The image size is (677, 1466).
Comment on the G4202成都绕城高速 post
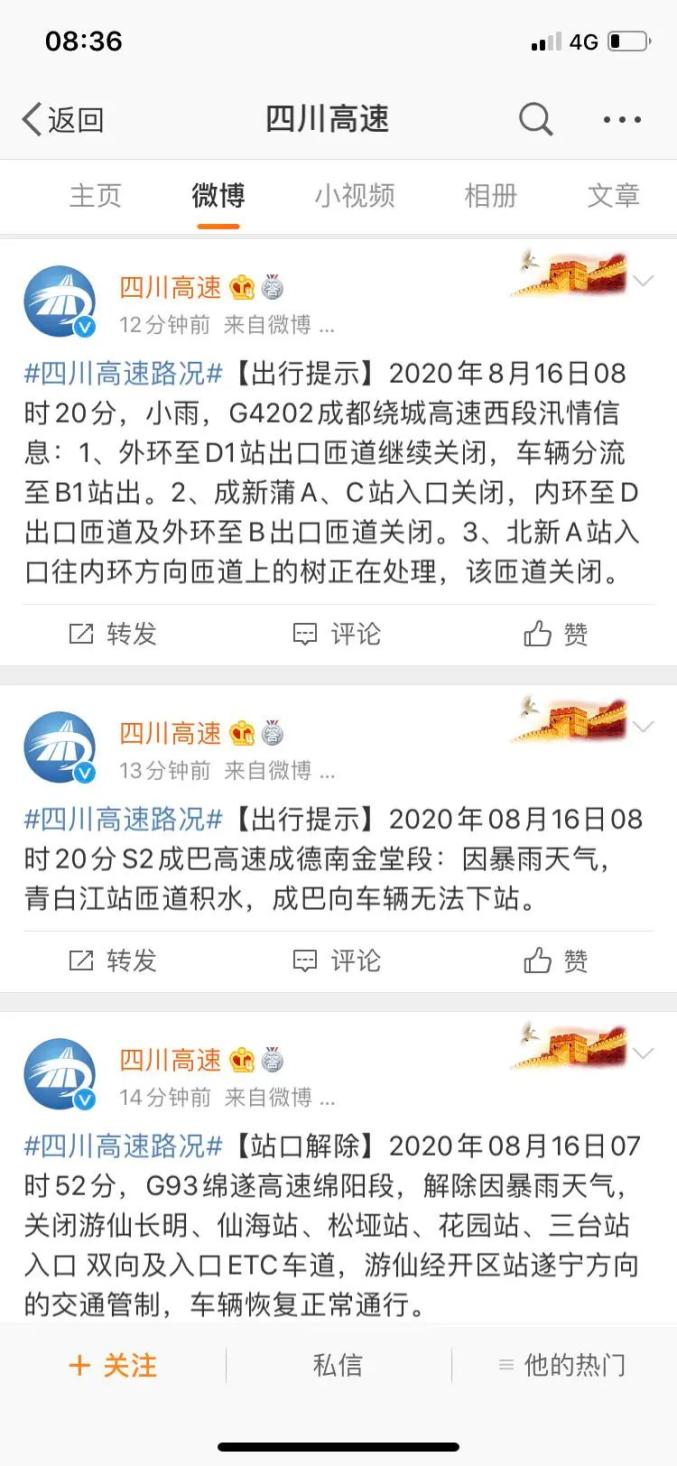[337, 633]
